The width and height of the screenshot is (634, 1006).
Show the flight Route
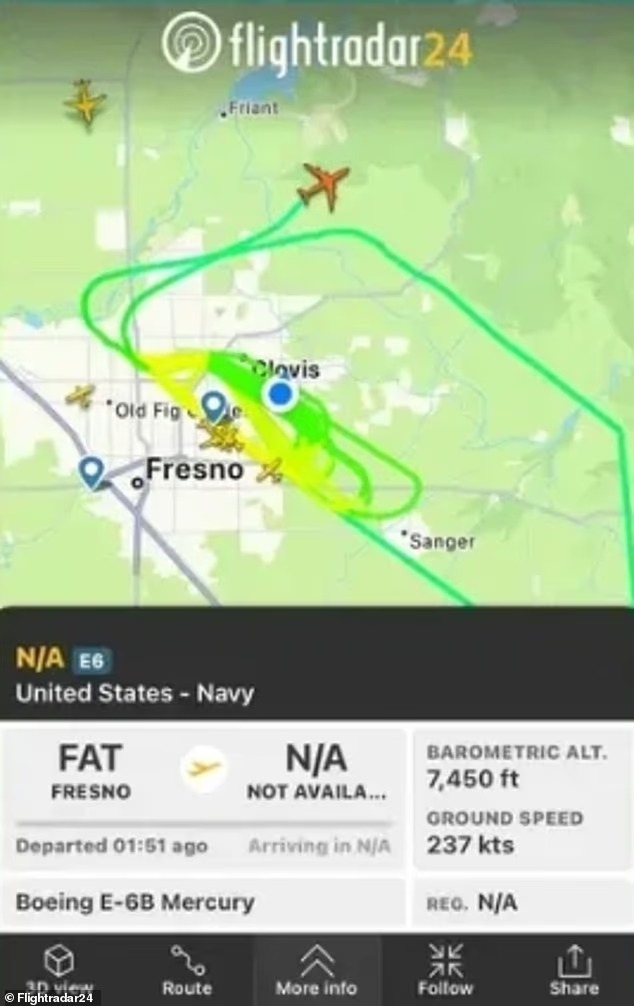pyautogui.click(x=187, y=970)
